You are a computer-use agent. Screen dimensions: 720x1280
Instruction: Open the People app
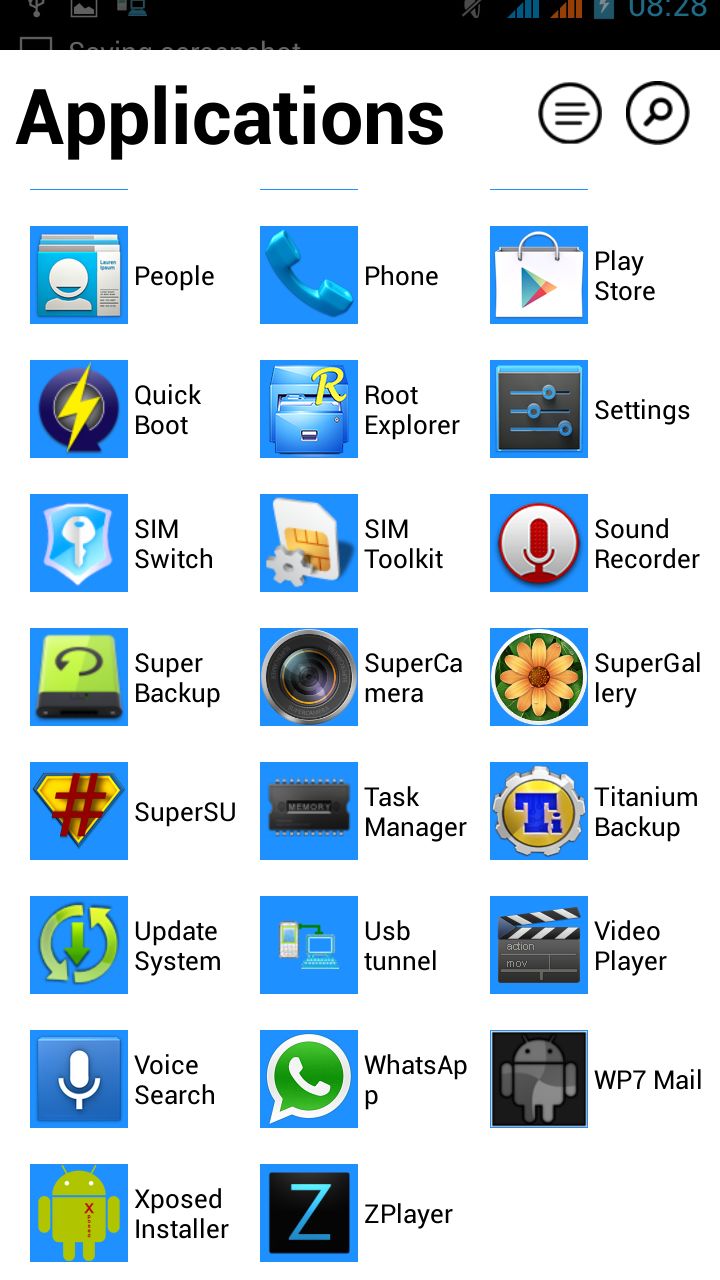point(79,275)
